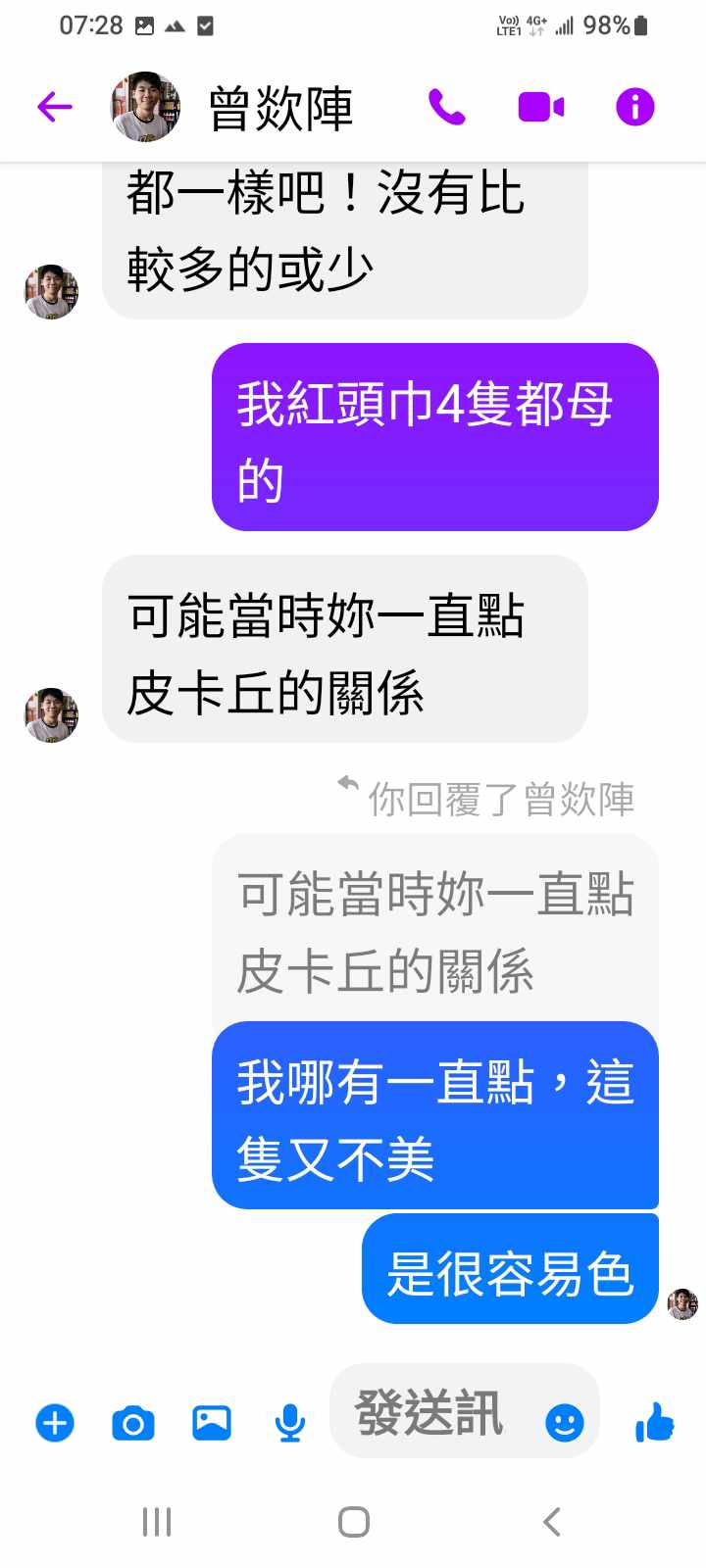The height and width of the screenshot is (1568, 706).
Task: Launch the camera to take a photo
Action: coord(133,1422)
